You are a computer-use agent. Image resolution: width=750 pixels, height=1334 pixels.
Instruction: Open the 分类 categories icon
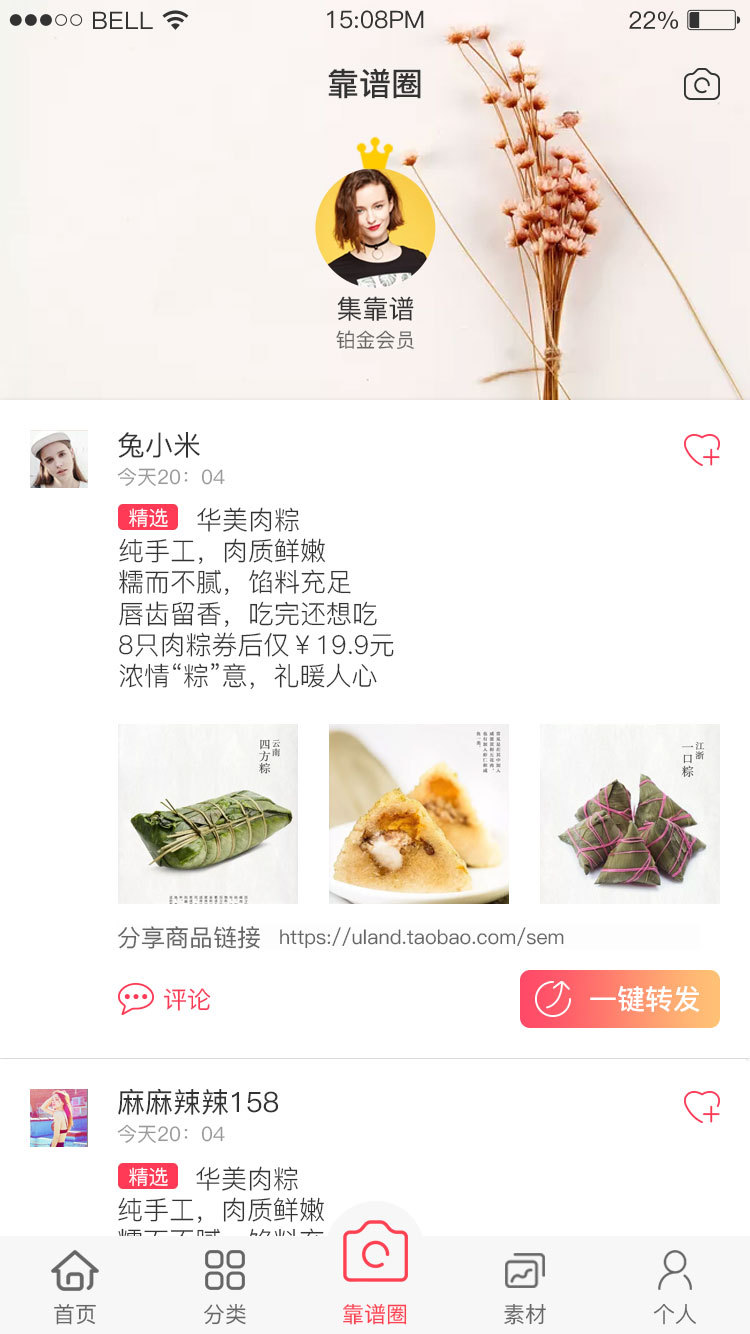(224, 1270)
